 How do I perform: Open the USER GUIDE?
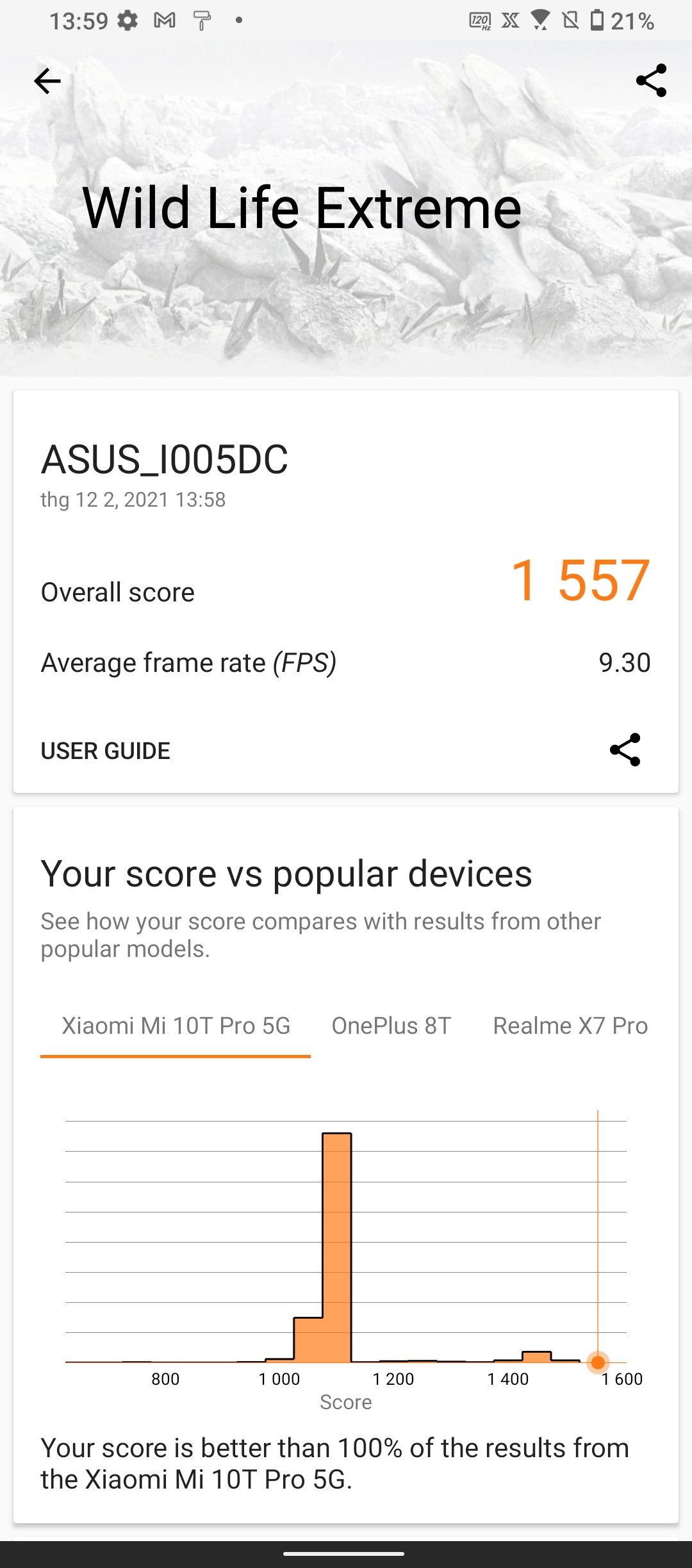(x=106, y=751)
